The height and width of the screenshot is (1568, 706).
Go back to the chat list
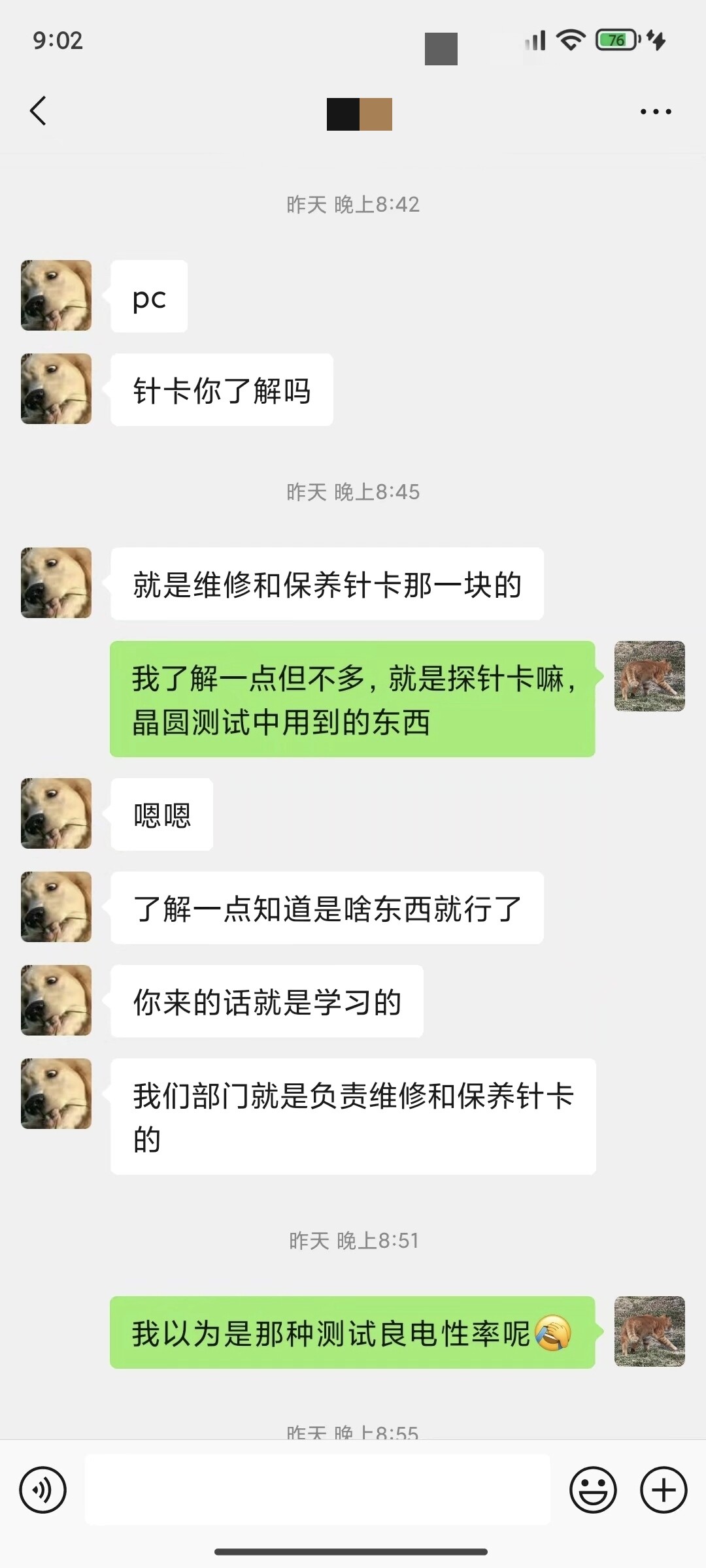coord(38,111)
